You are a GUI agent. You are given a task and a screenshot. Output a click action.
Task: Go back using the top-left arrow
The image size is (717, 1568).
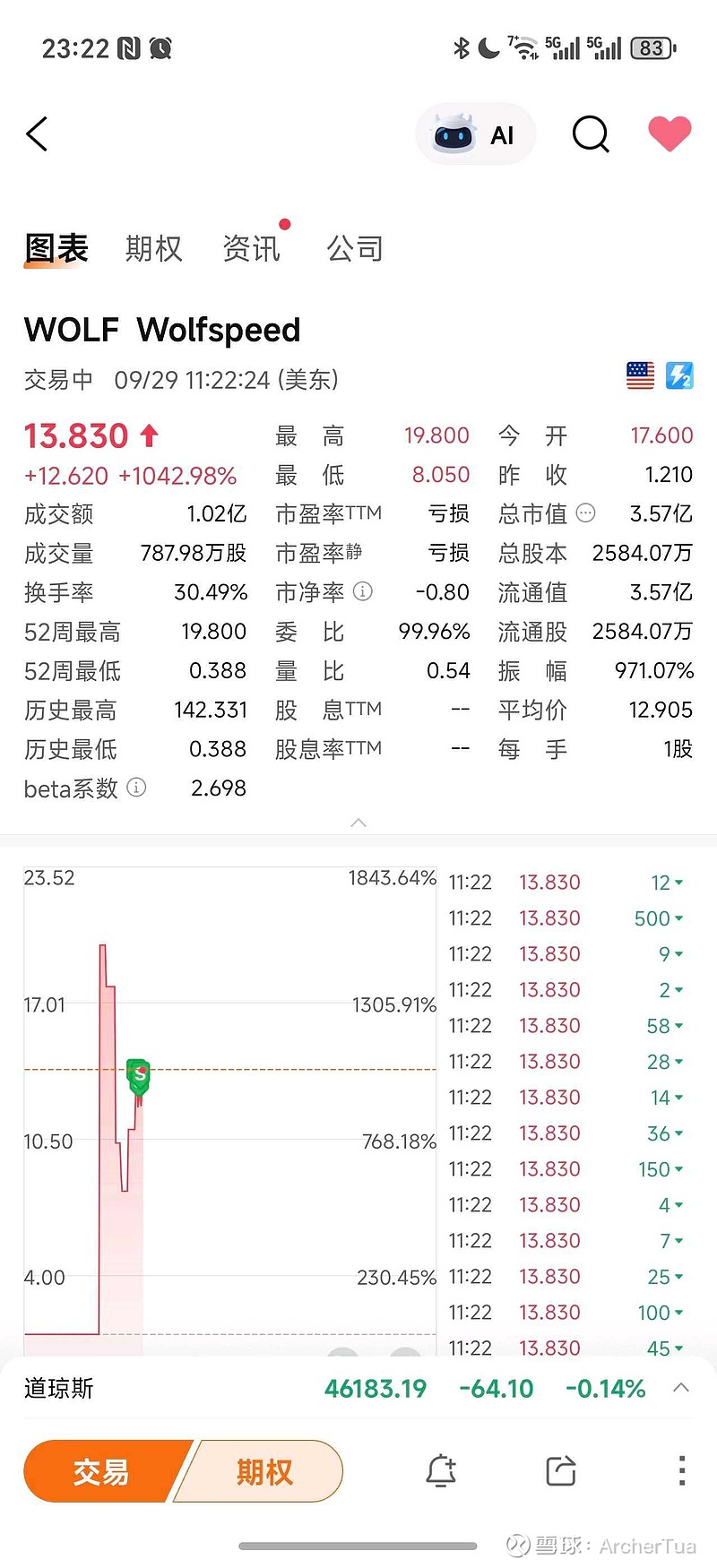[37, 134]
